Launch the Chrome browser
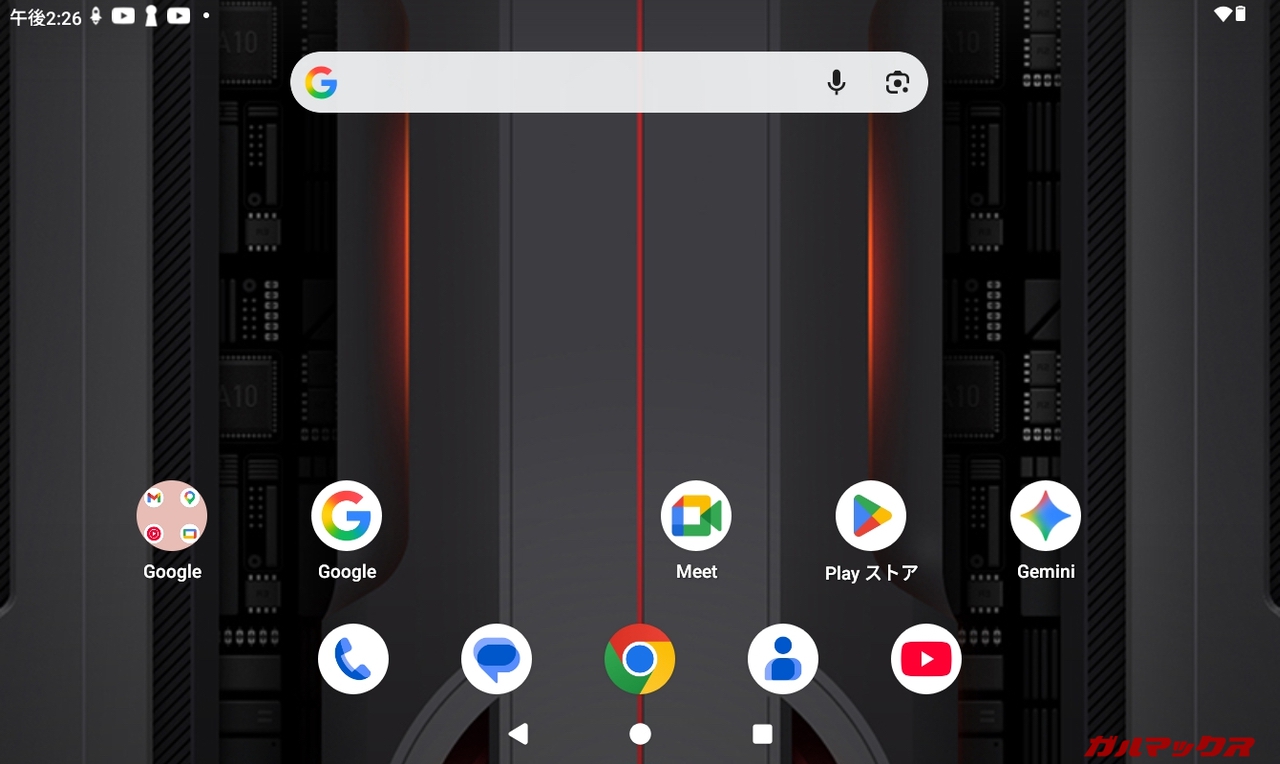Screen dimensions: 1280x764 (x=640, y=659)
